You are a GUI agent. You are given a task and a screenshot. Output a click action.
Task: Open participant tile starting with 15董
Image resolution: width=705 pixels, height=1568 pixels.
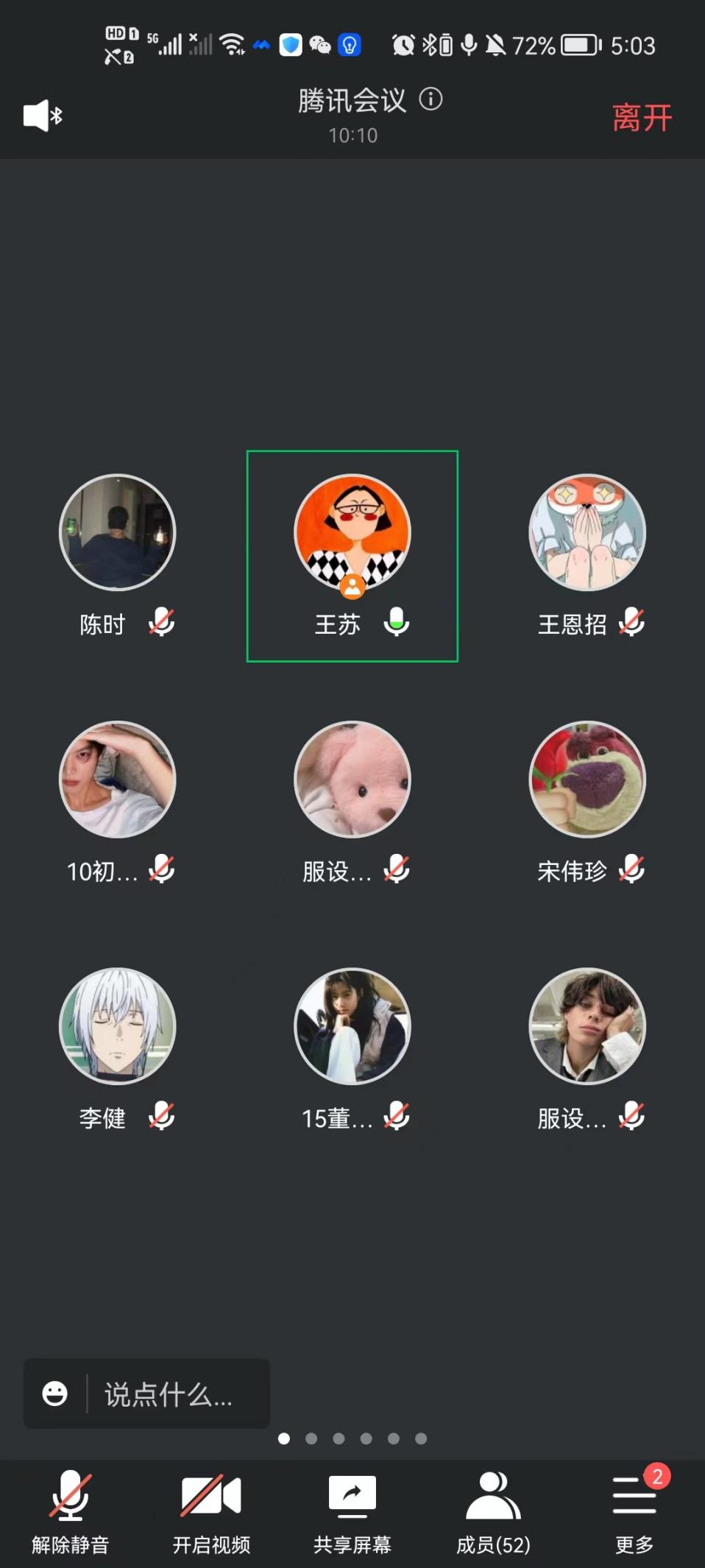[x=352, y=1049]
